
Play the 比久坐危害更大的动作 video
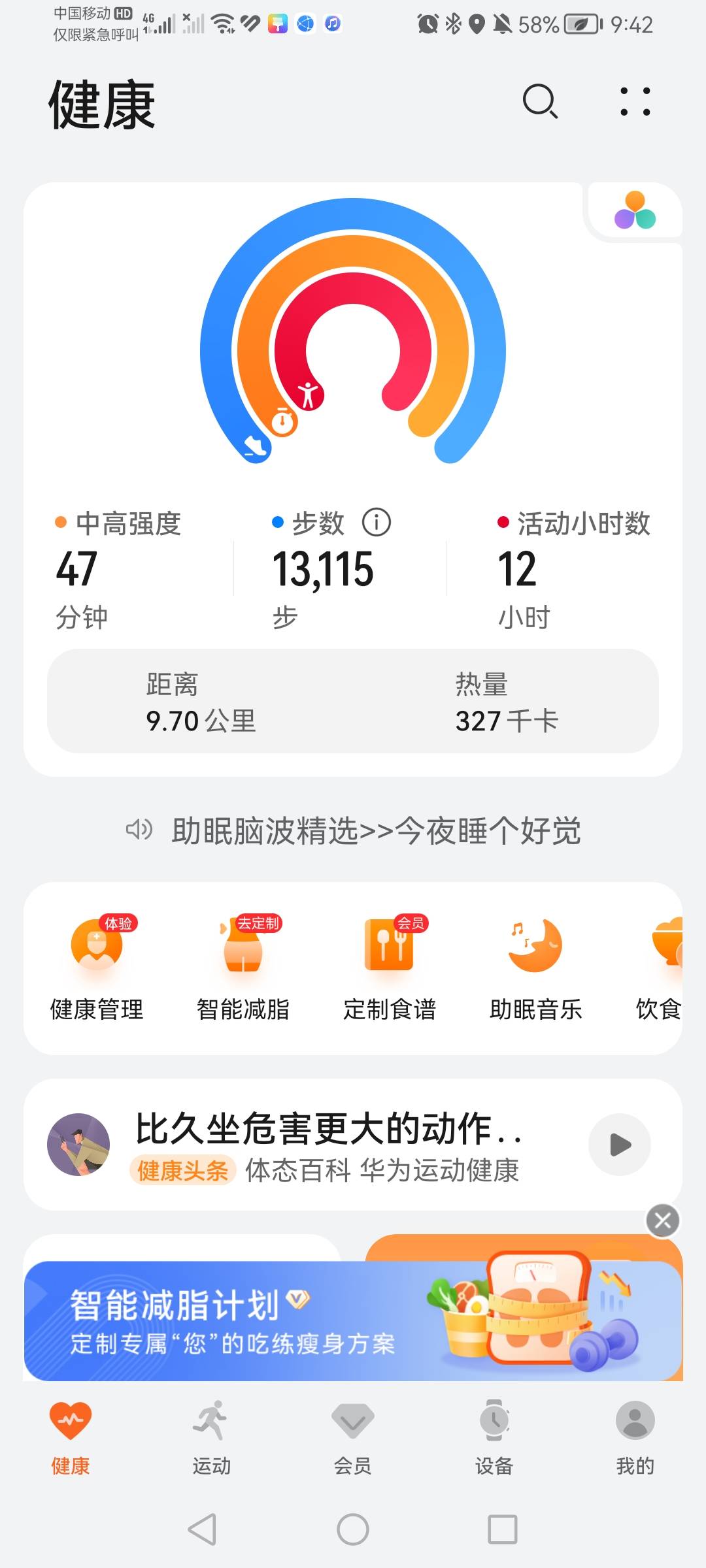tap(619, 1143)
